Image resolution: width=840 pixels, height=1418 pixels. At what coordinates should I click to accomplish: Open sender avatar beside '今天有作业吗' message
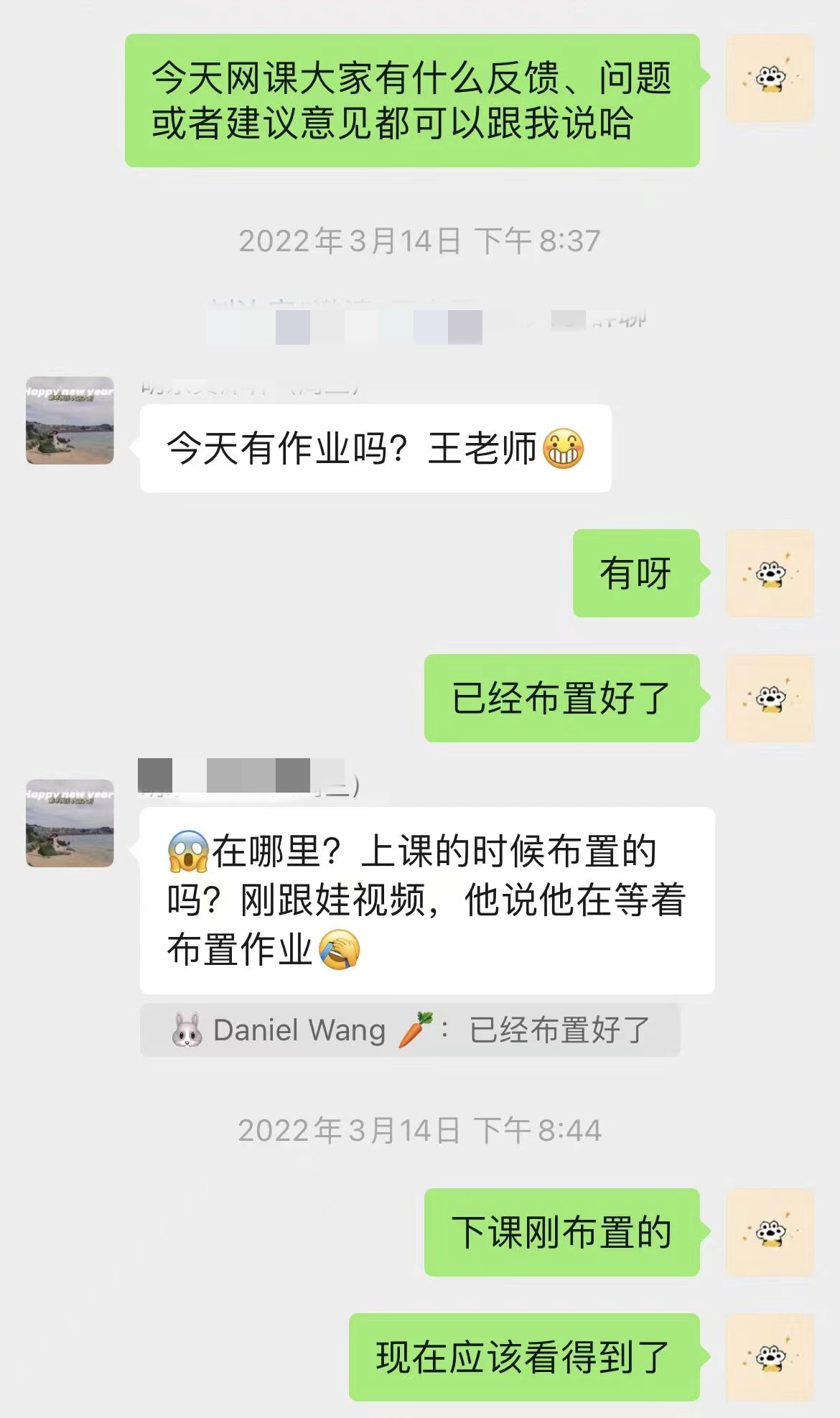point(70,421)
